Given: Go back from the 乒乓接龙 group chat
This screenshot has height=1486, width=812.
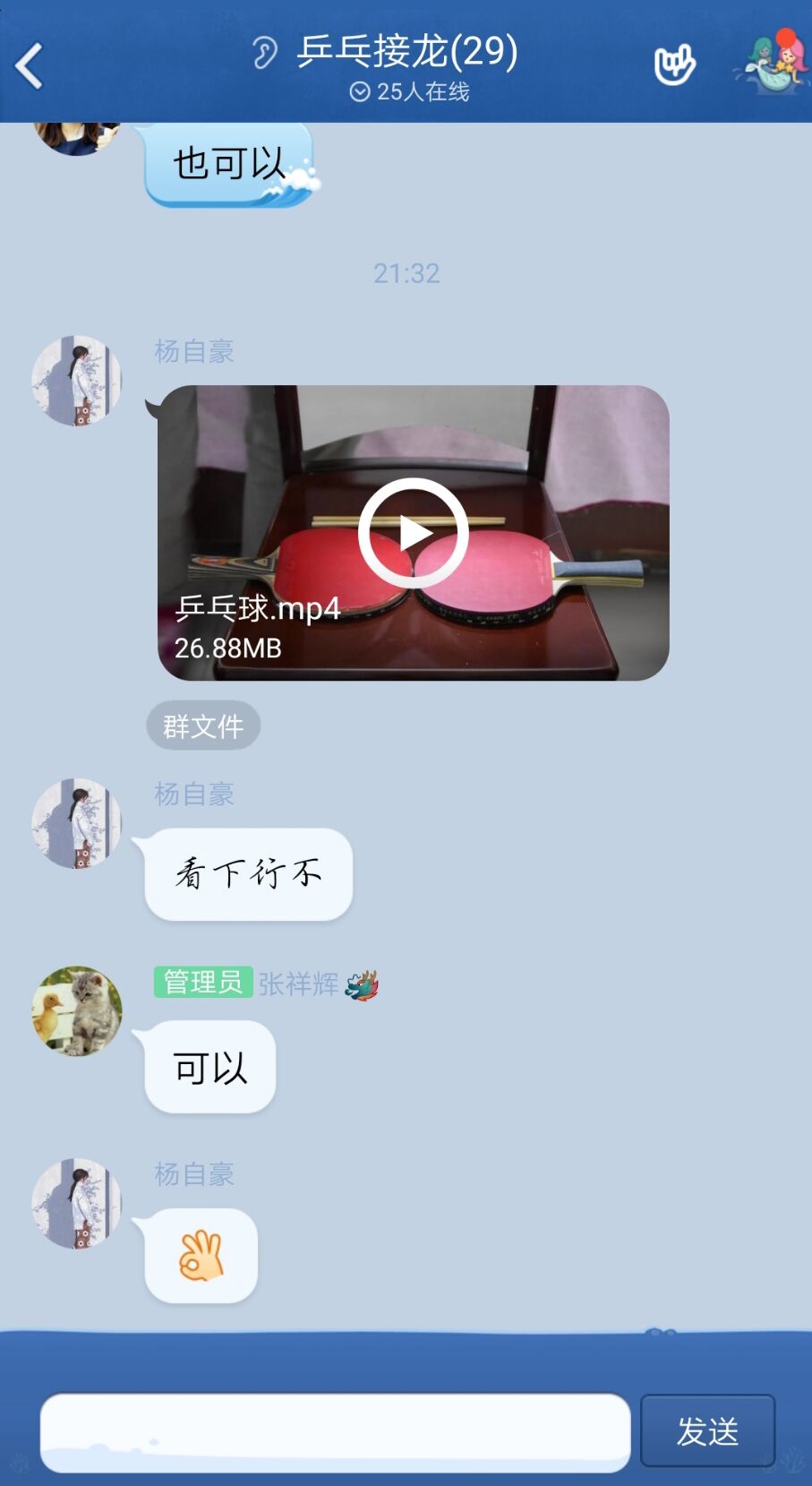Looking at the screenshot, I should click(x=30, y=65).
